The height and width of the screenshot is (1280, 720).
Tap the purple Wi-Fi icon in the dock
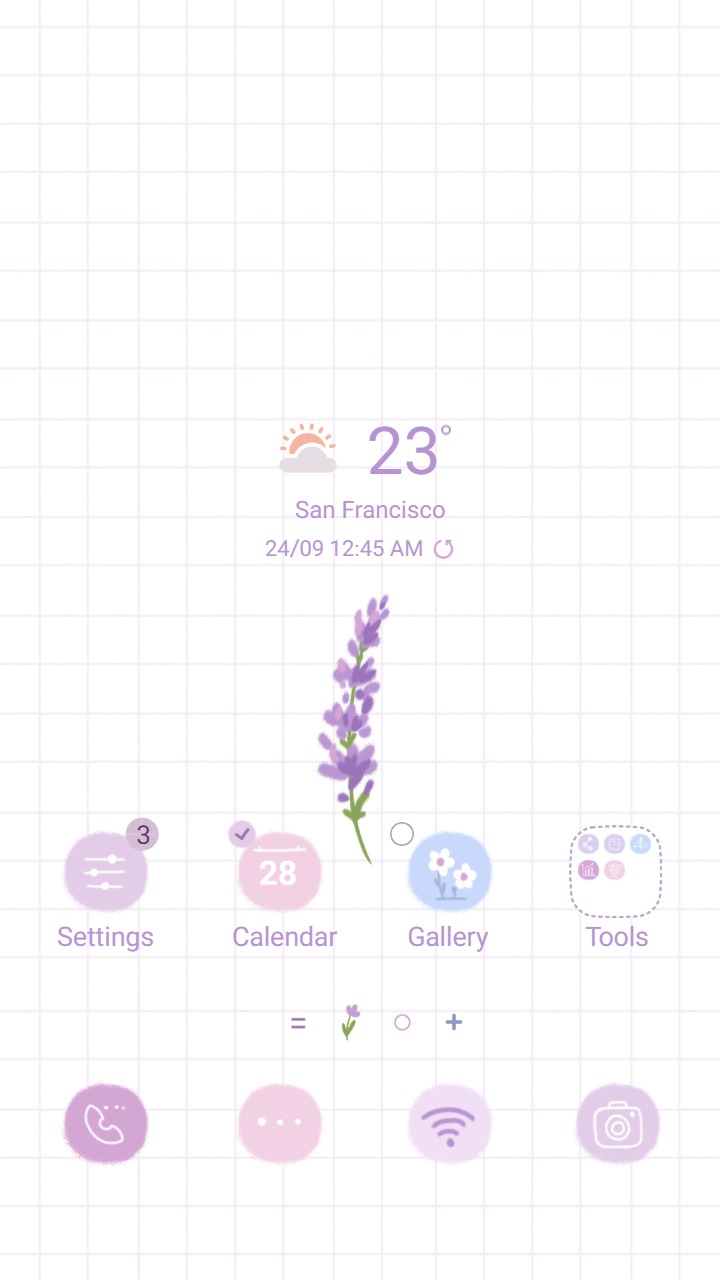(450, 1123)
